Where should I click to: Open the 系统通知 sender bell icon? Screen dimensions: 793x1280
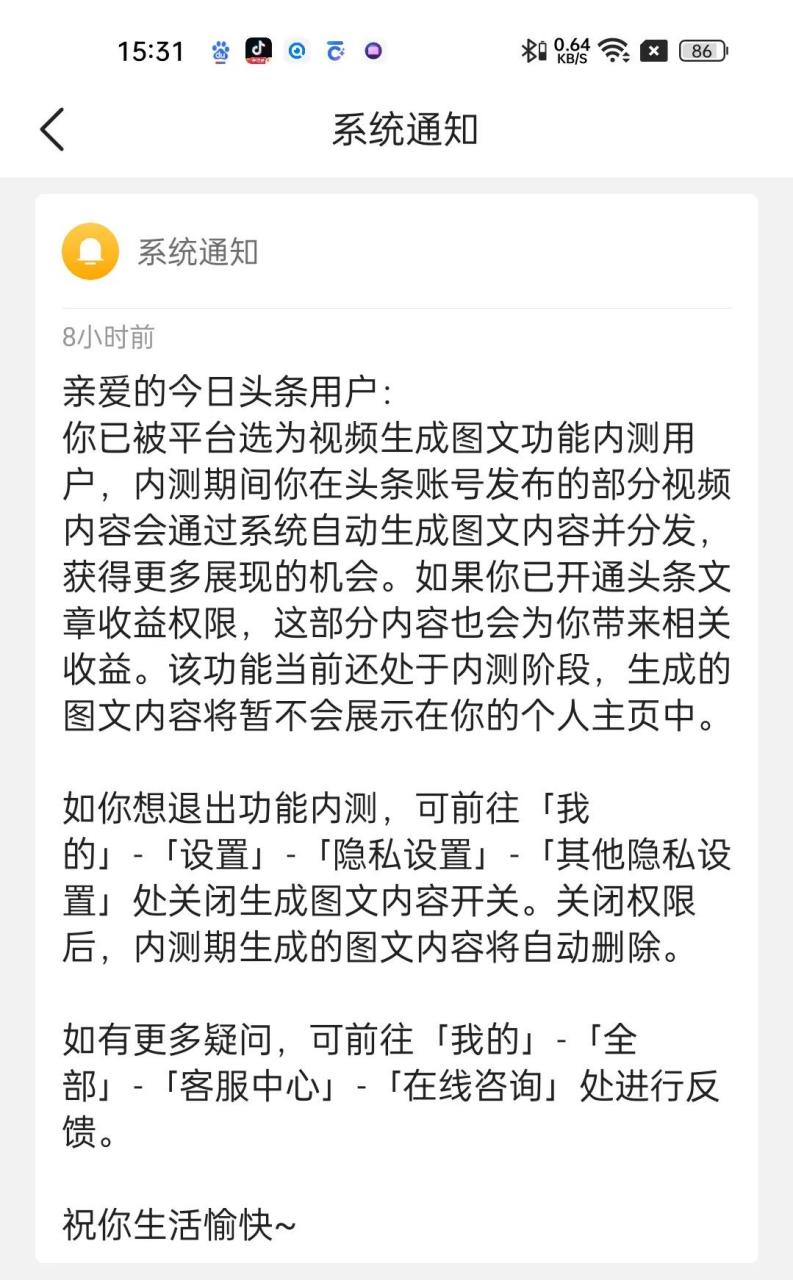click(x=90, y=252)
